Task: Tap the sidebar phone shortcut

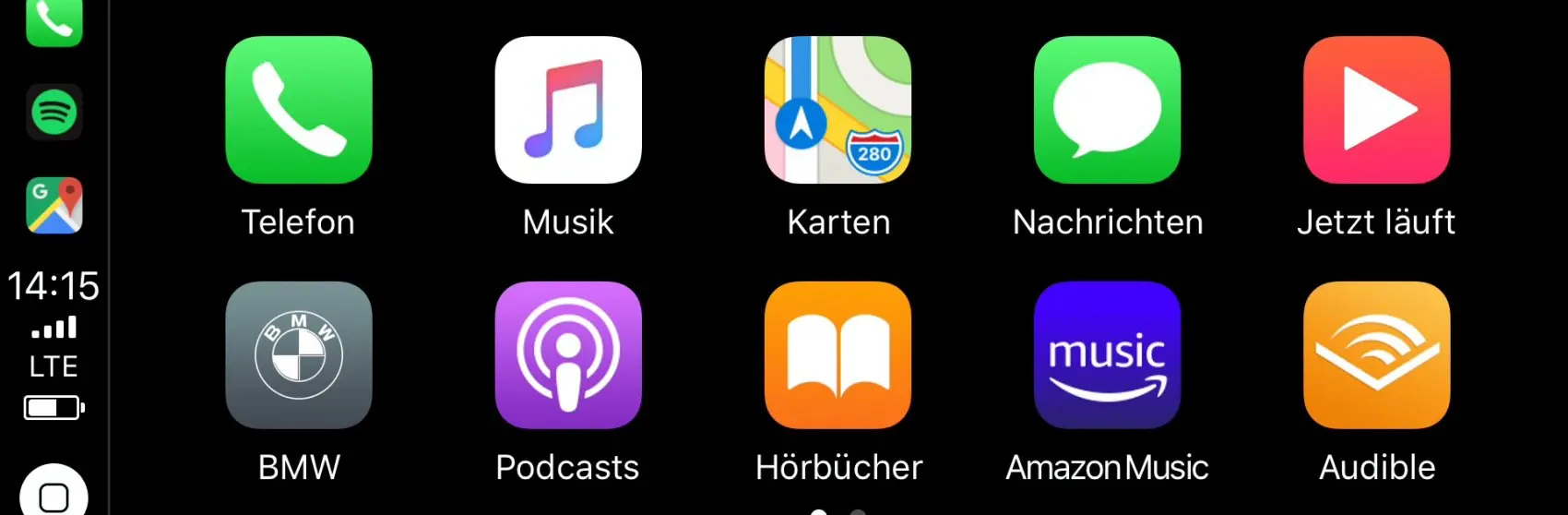Action: (54, 21)
